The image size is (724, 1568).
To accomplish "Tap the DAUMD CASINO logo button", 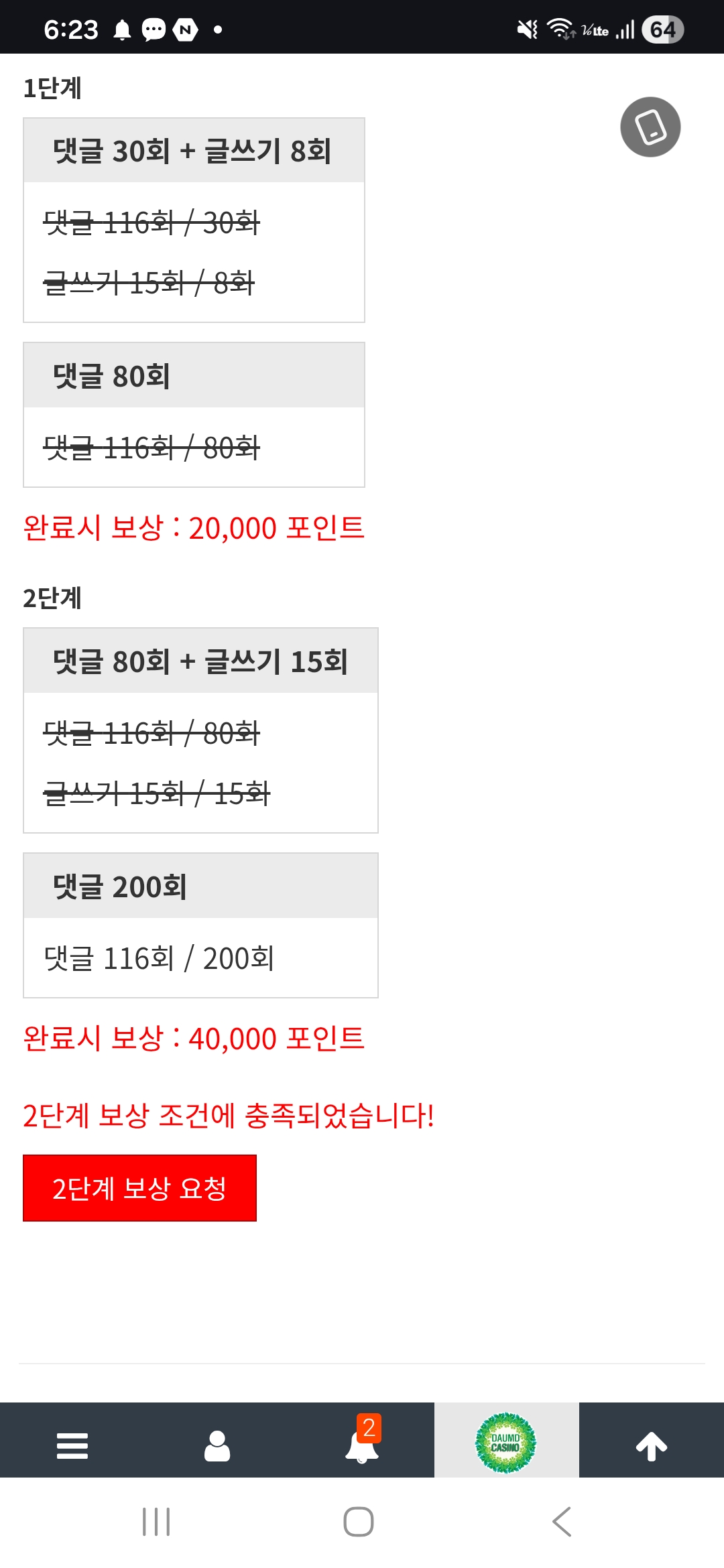I will point(506,1442).
